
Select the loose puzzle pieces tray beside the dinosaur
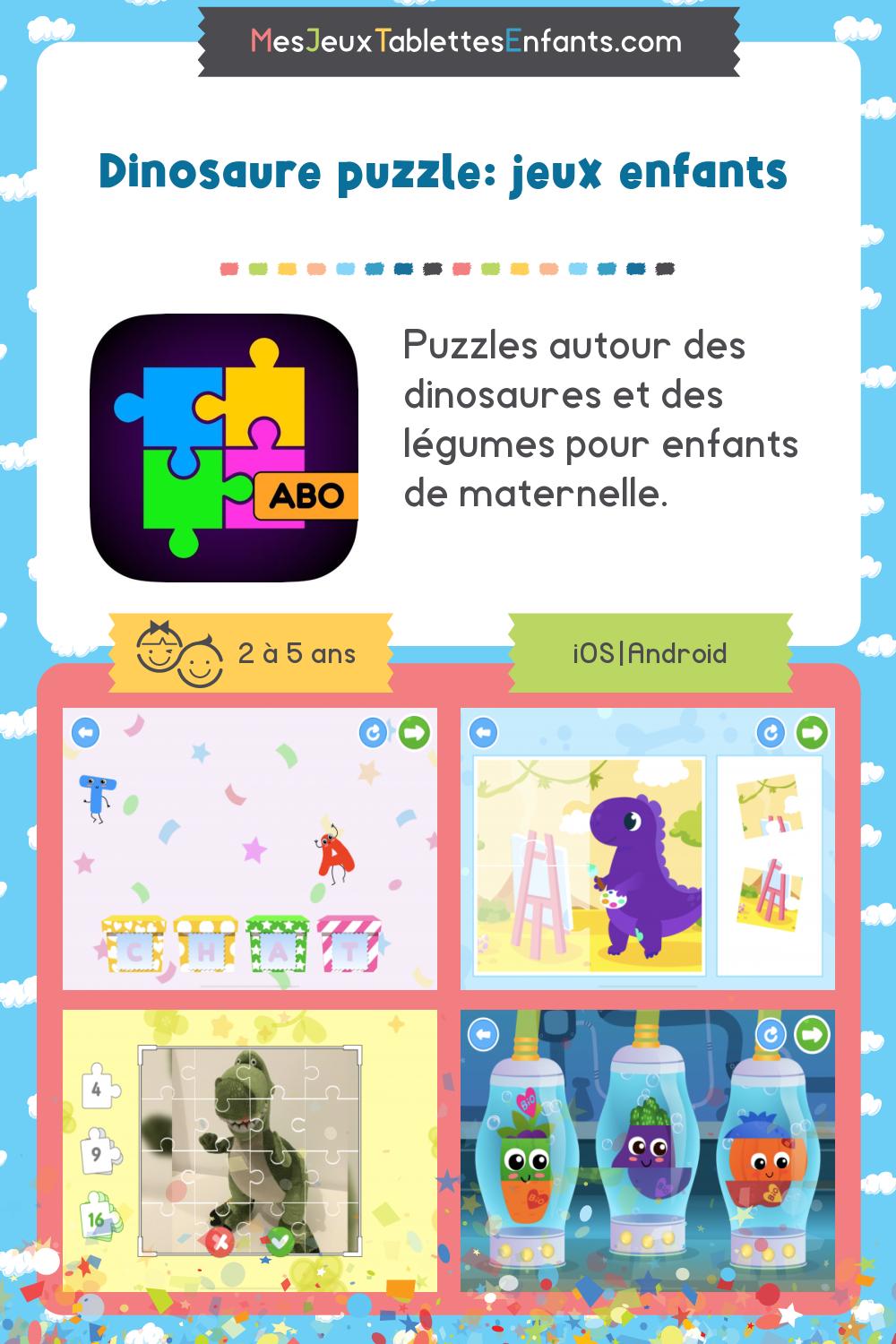(x=771, y=860)
